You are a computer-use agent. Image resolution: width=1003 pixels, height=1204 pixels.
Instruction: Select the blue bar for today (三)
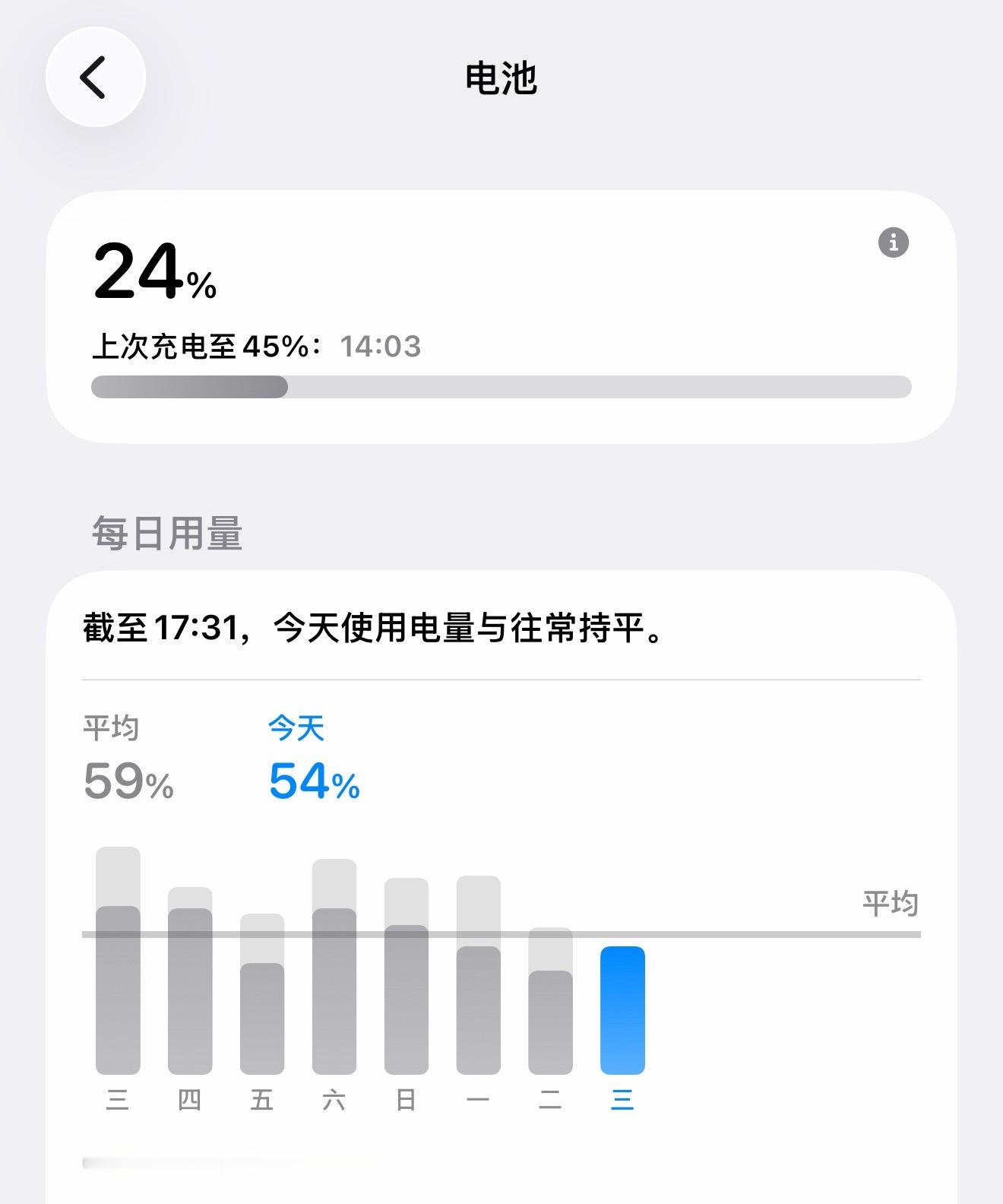tap(622, 1019)
